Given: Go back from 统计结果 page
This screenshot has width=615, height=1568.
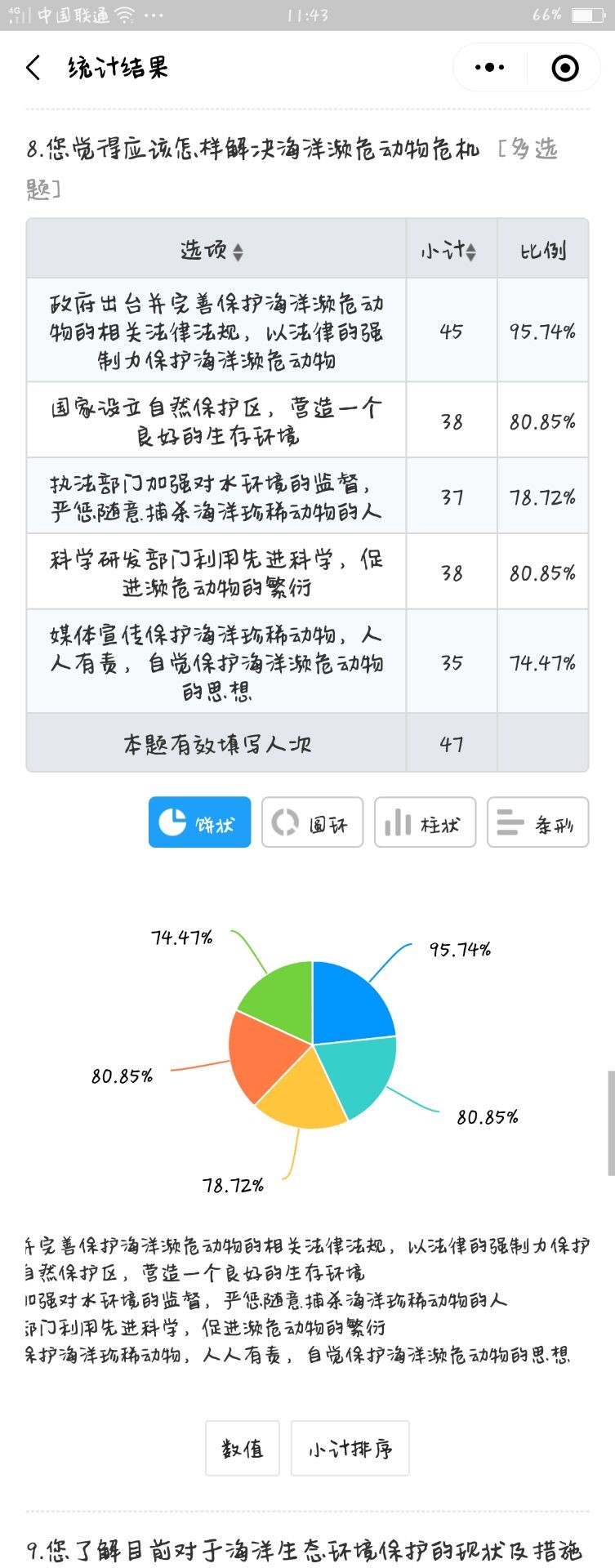Looking at the screenshot, I should point(33,68).
